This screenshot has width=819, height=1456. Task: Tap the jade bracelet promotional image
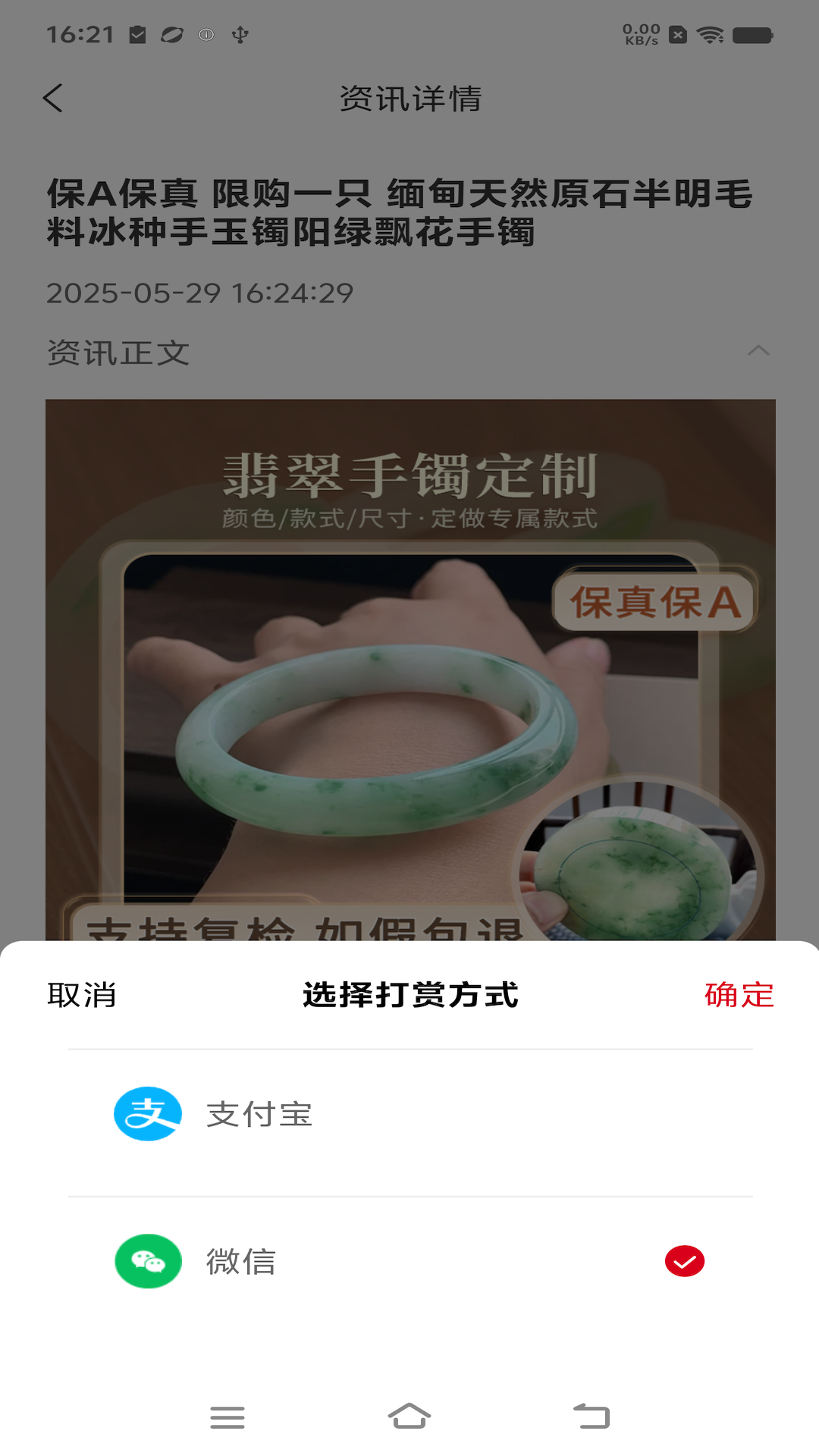click(409, 667)
